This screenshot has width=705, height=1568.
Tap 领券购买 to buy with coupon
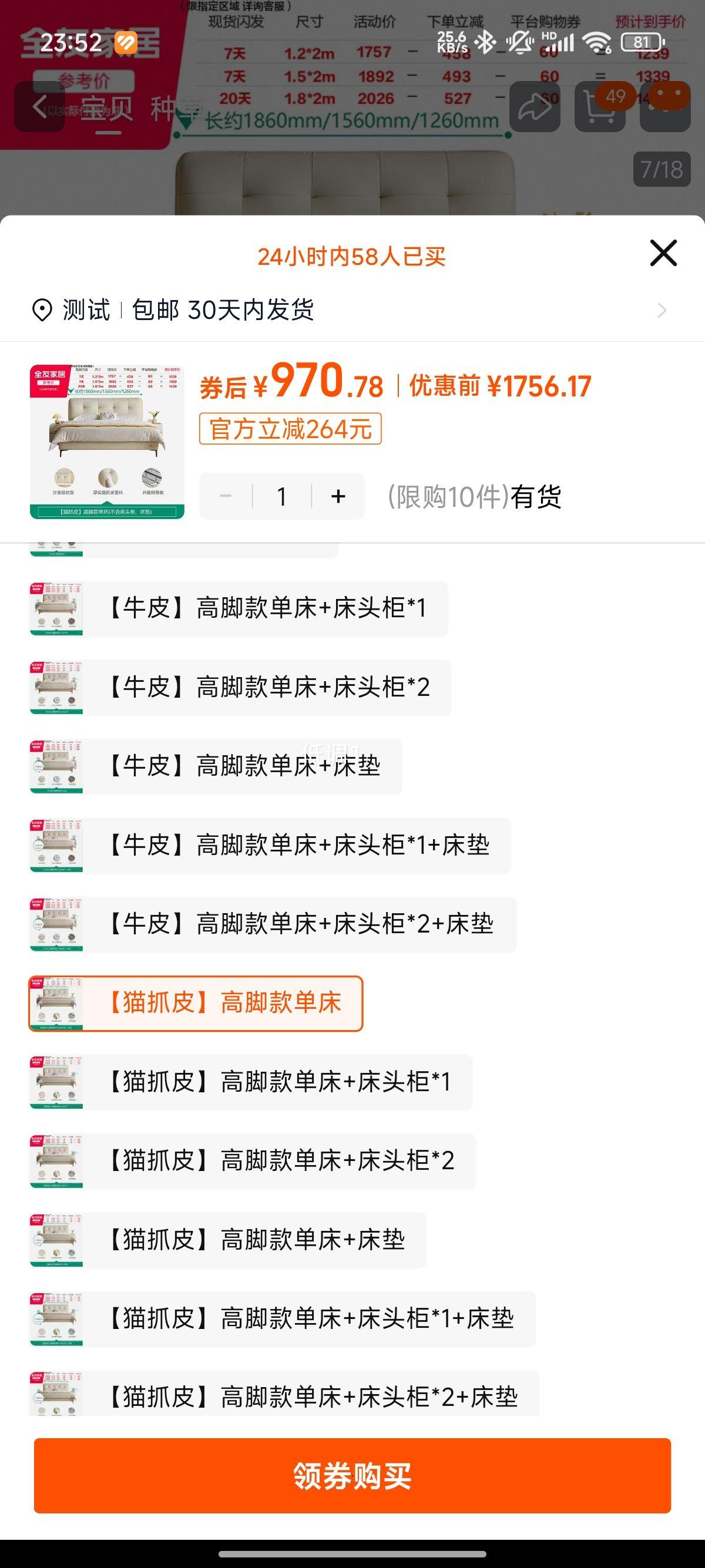[352, 1475]
